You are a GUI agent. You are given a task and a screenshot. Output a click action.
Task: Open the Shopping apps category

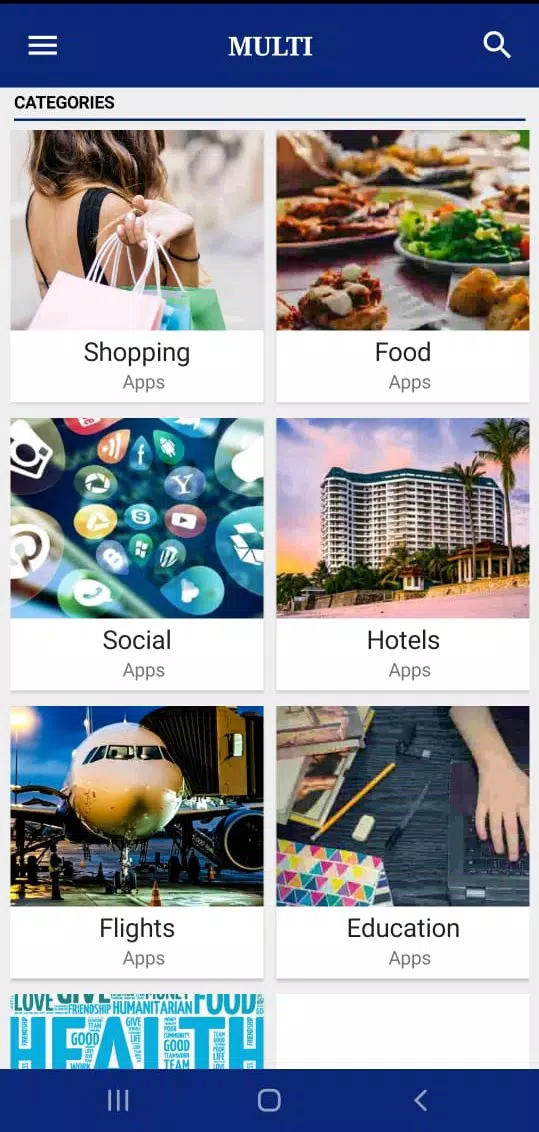tap(137, 266)
